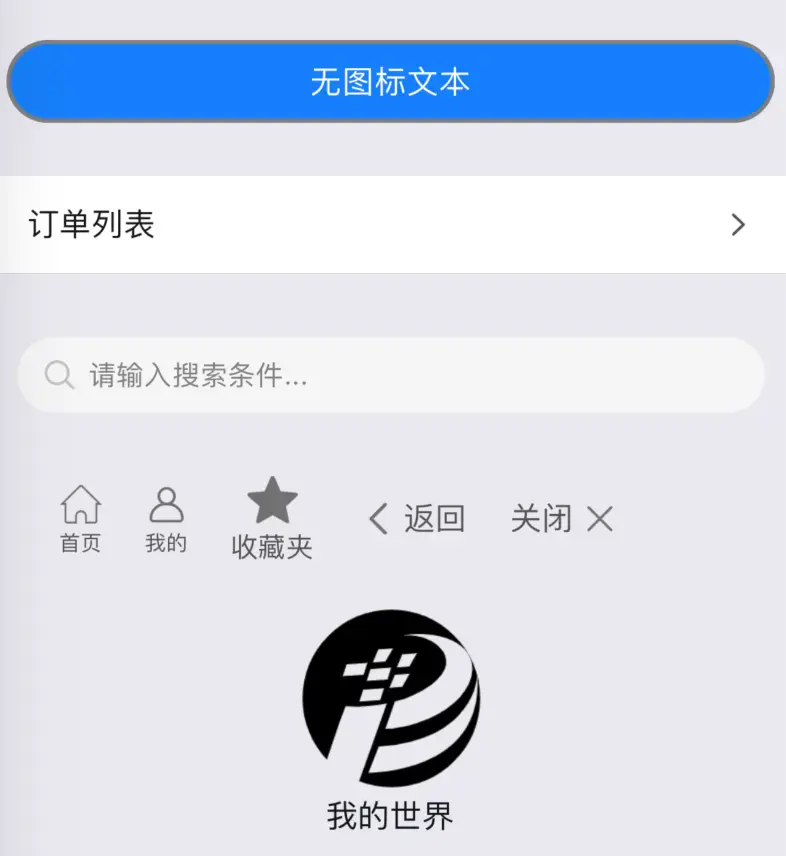
Task: Open 收藏夹 star favorites button
Action: pos(272,518)
